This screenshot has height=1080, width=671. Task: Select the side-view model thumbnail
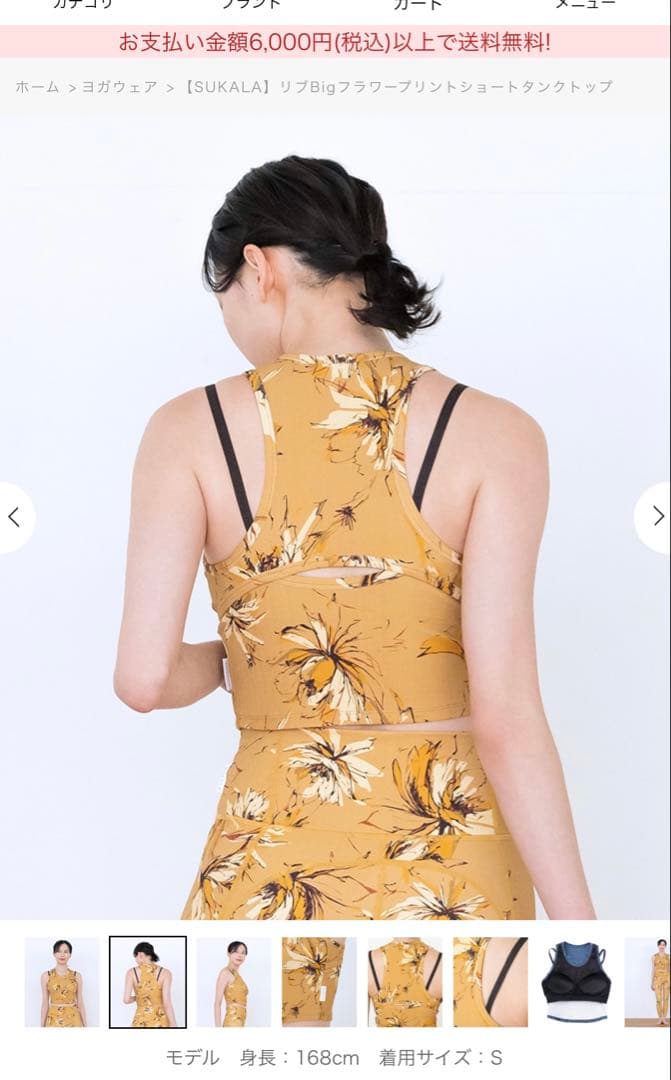pyautogui.click(x=233, y=982)
